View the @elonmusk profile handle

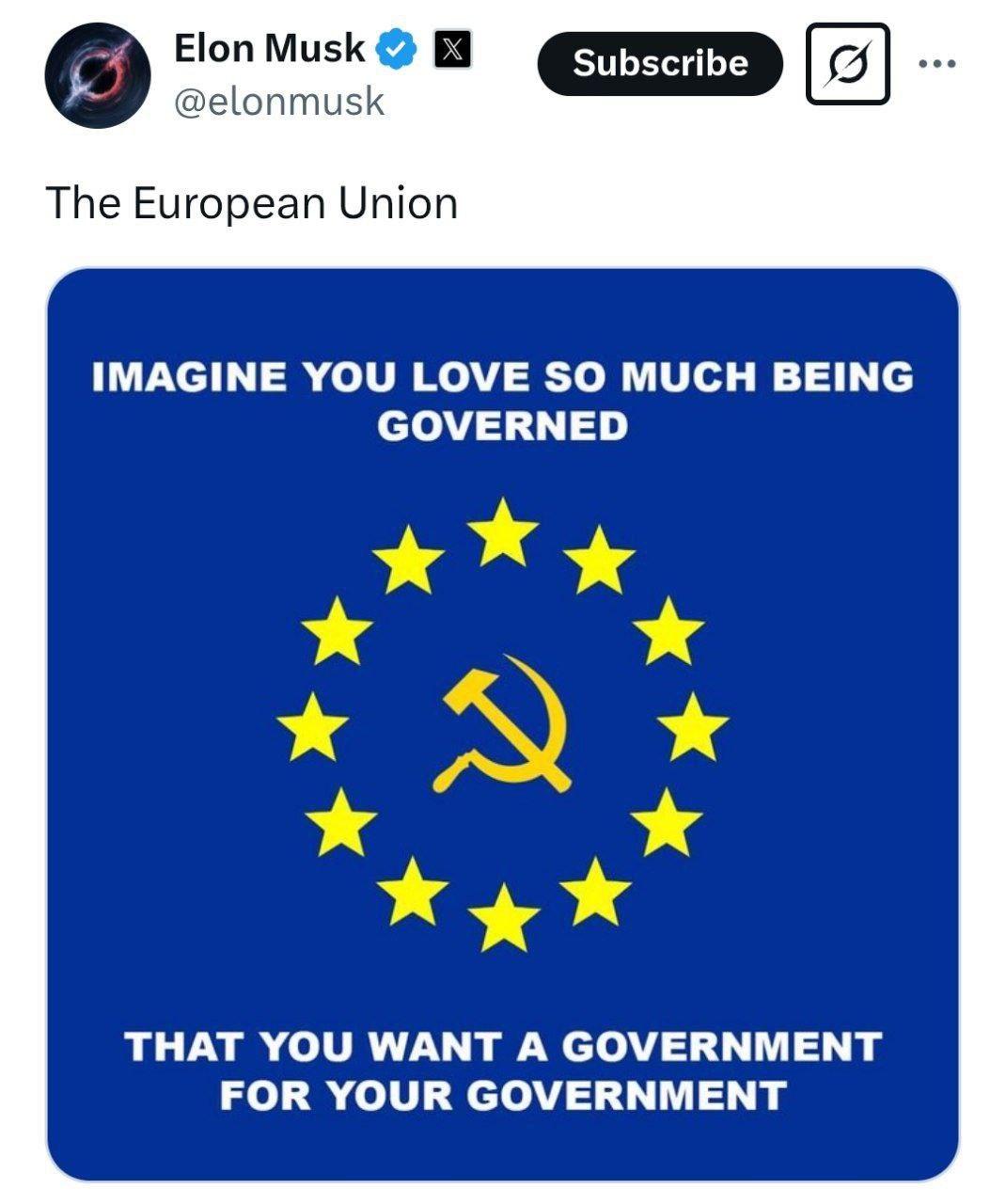[x=279, y=101]
